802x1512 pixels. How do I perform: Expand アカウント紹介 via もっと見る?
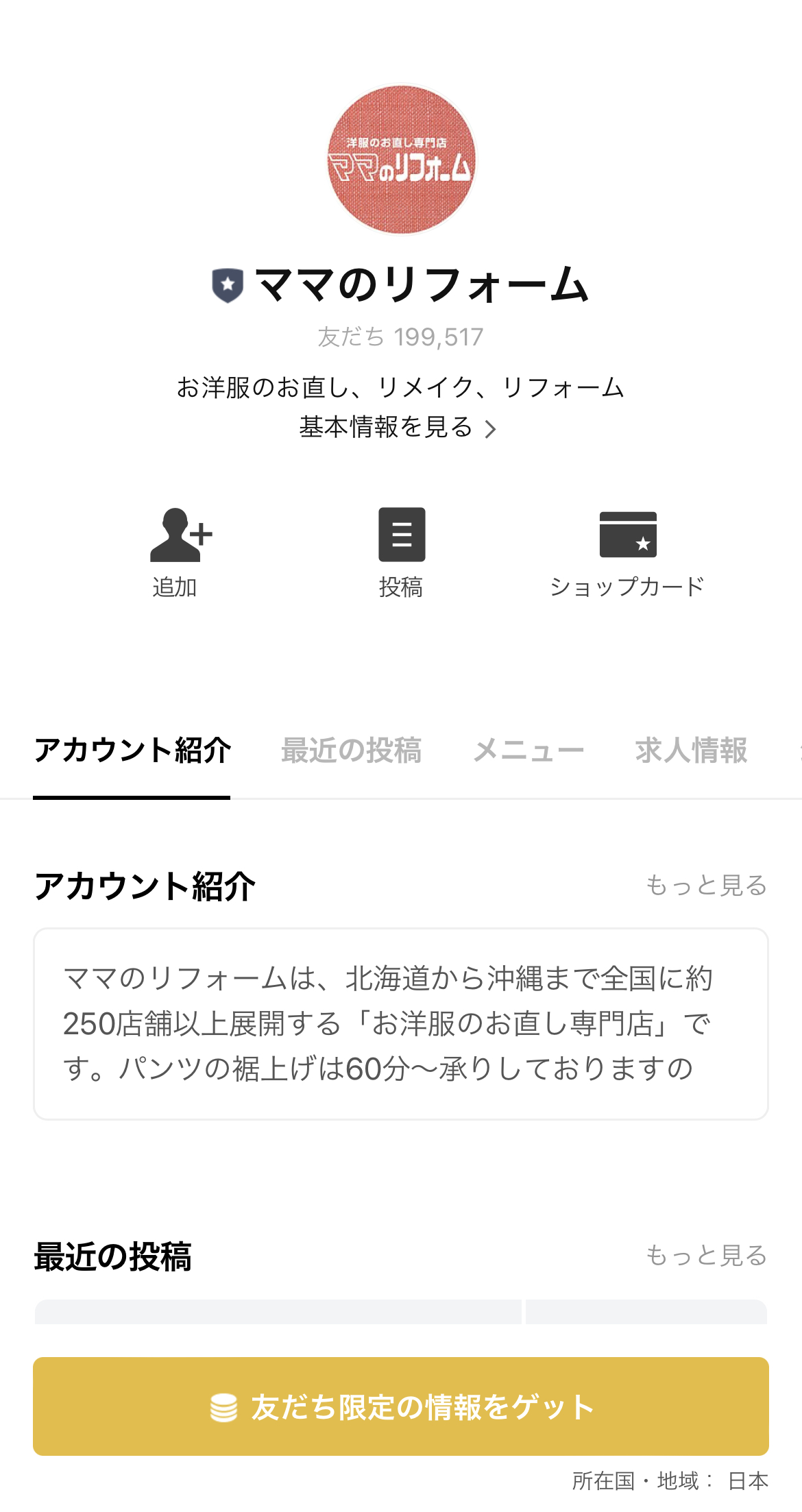(x=706, y=886)
